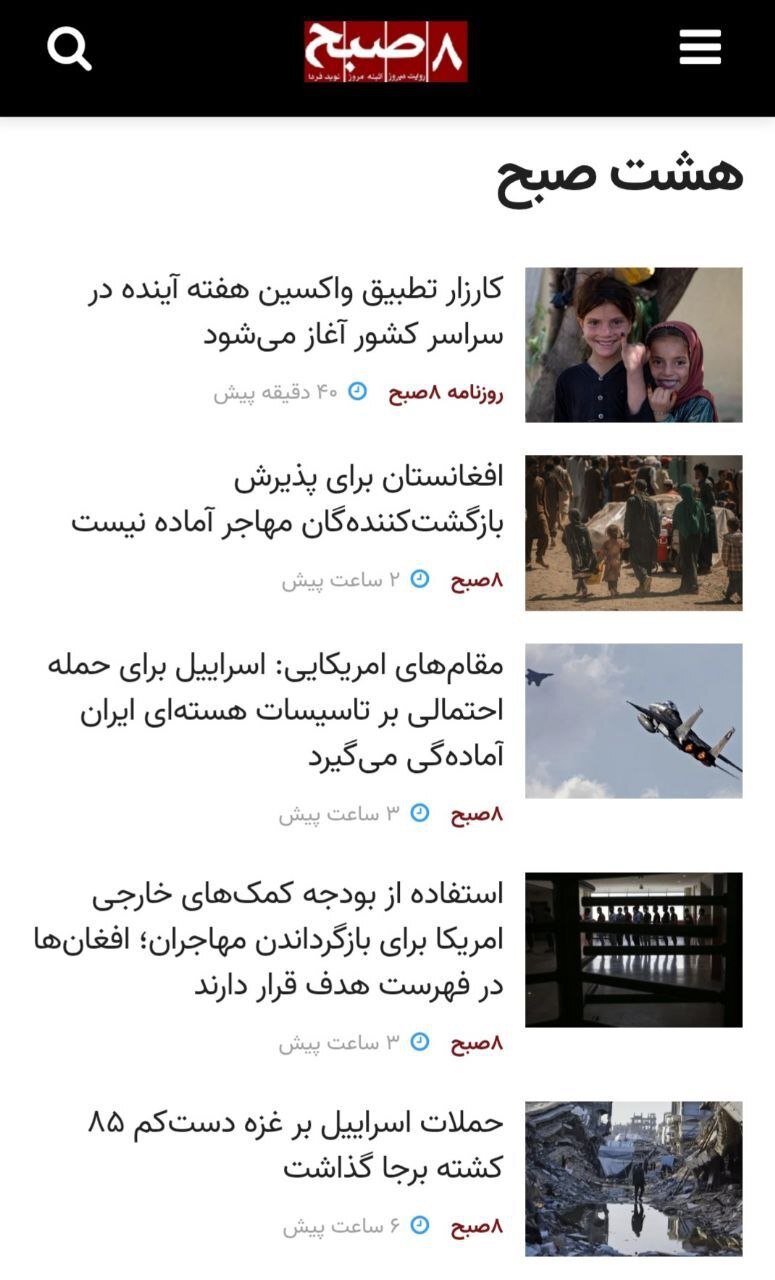
Task: Open the hamburger menu
Action: (x=700, y=47)
